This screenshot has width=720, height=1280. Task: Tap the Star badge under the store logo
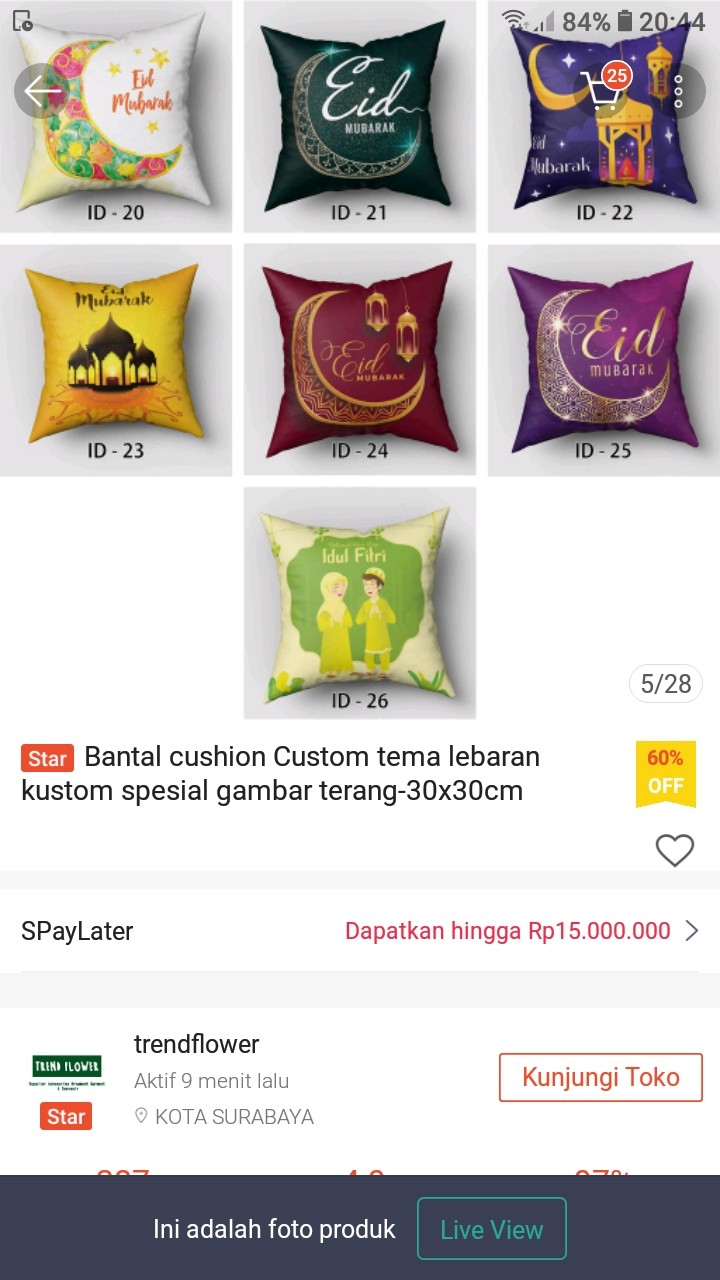pyautogui.click(x=66, y=1117)
